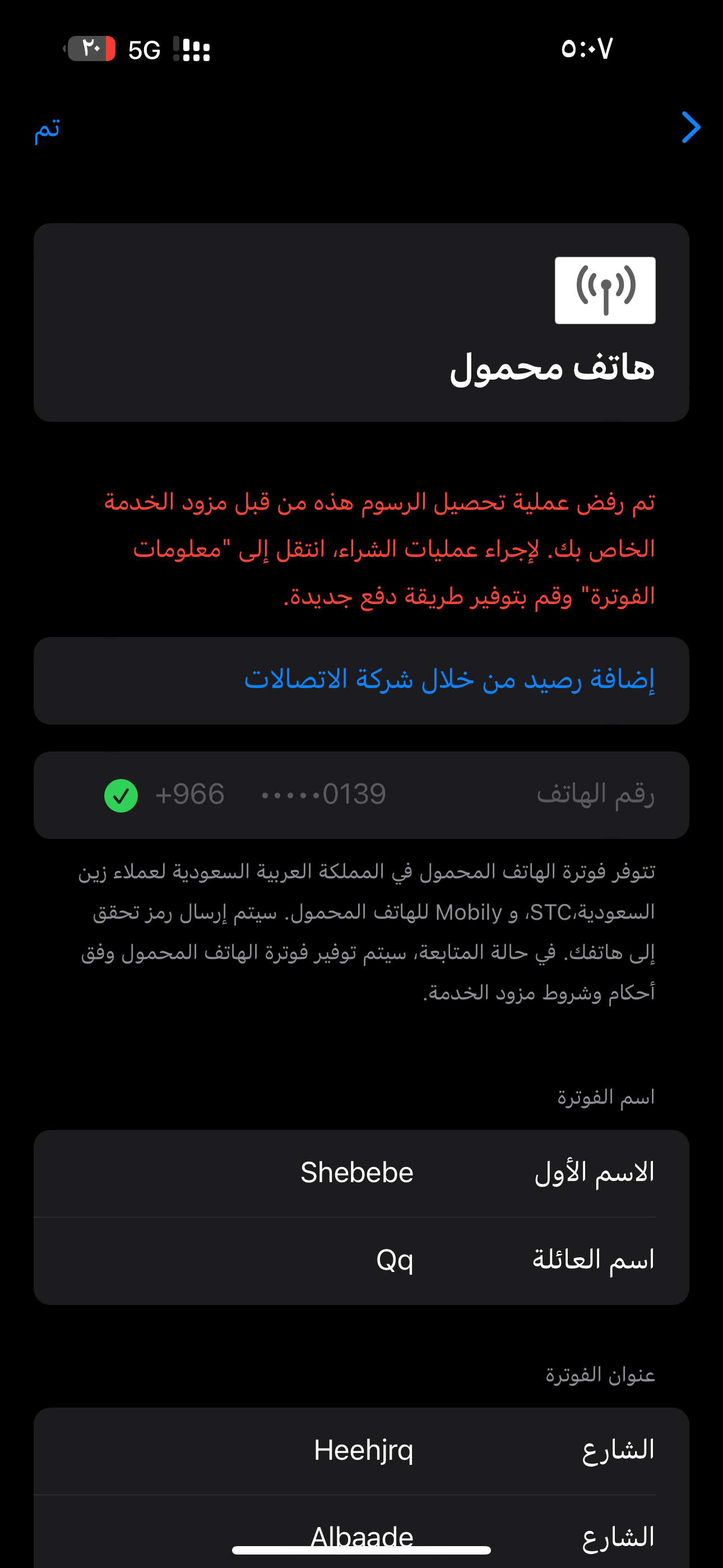This screenshot has width=723, height=1568.
Task: Edit the street field Heehjrq
Action: 363,1451
